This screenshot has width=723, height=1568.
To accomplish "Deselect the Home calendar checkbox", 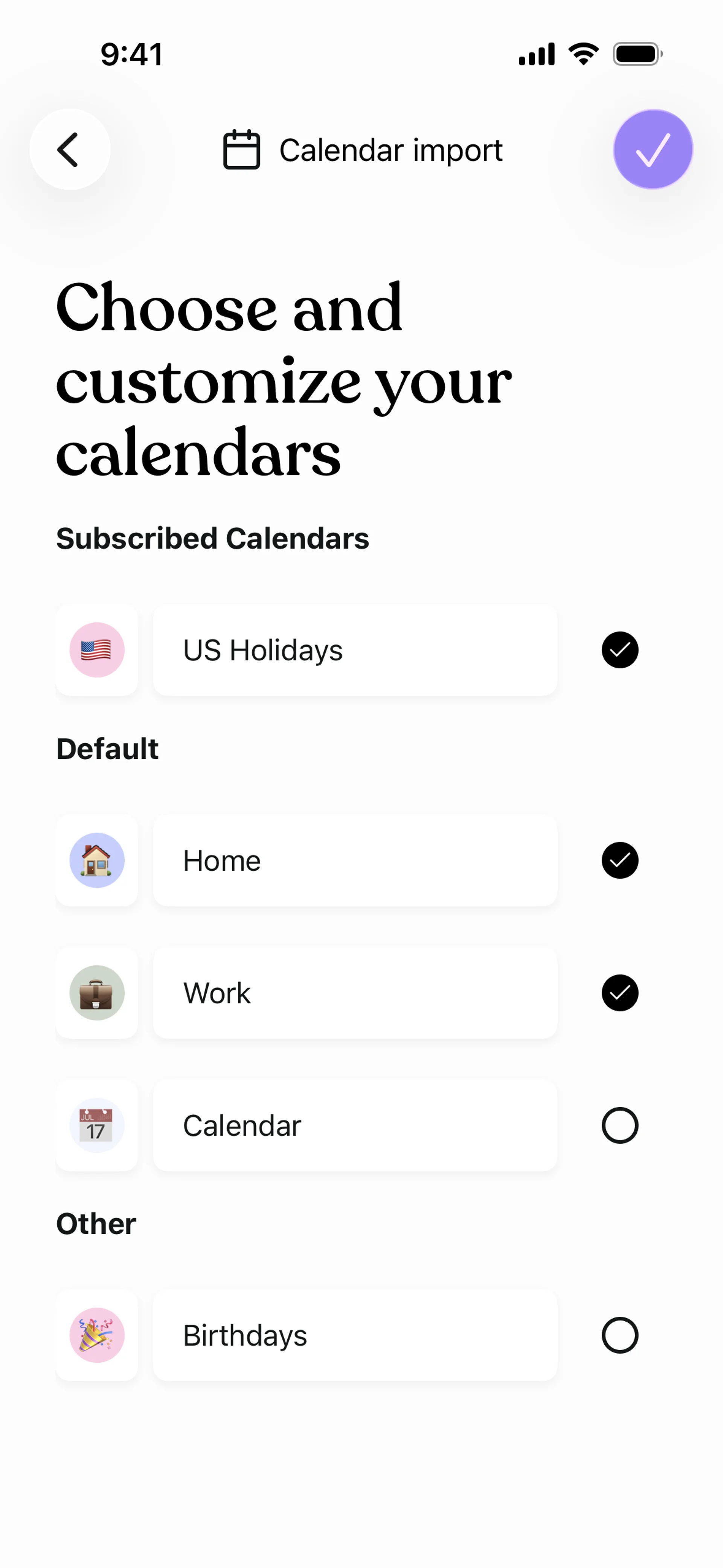I will (619, 860).
